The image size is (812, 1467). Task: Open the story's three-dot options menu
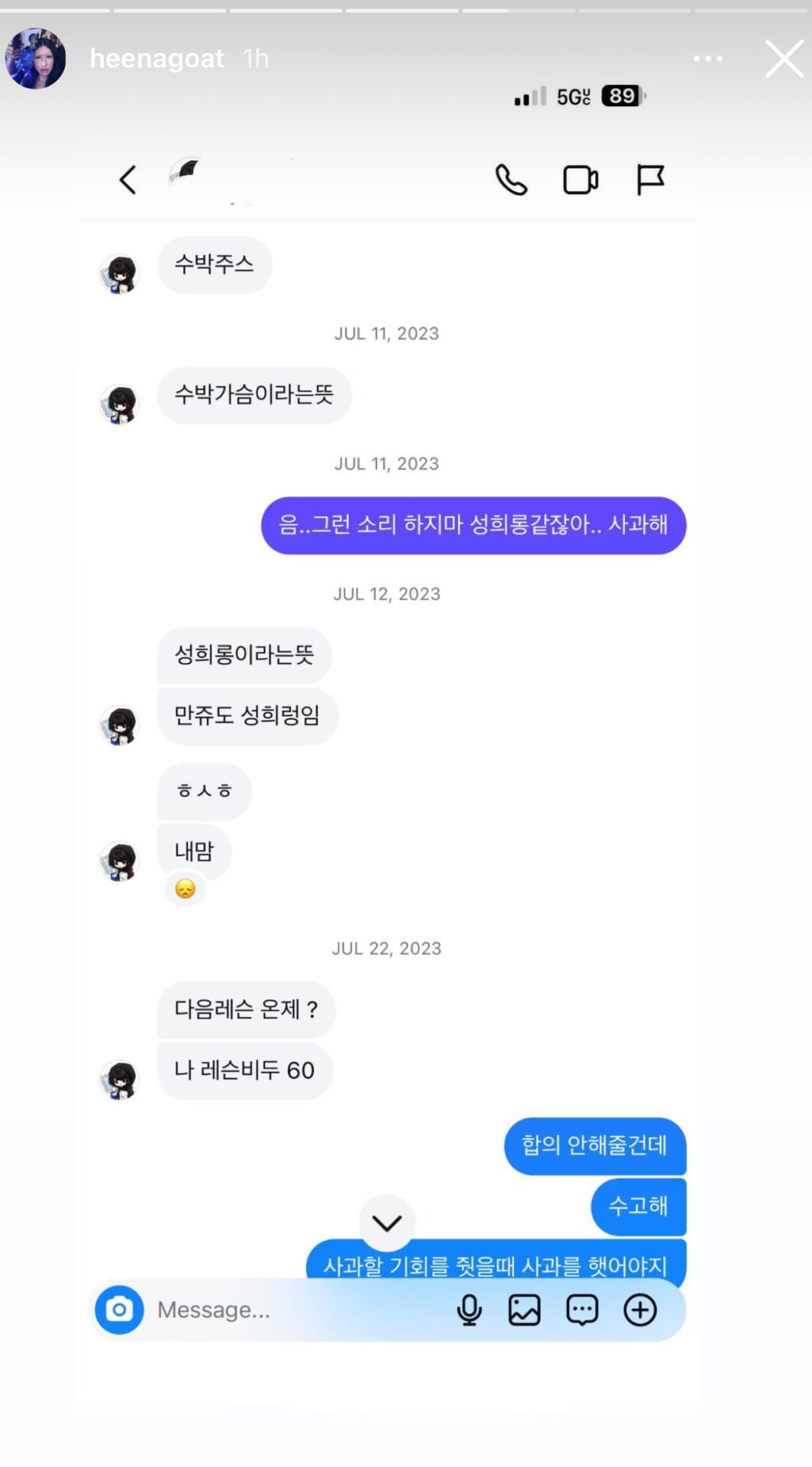pyautogui.click(x=708, y=59)
